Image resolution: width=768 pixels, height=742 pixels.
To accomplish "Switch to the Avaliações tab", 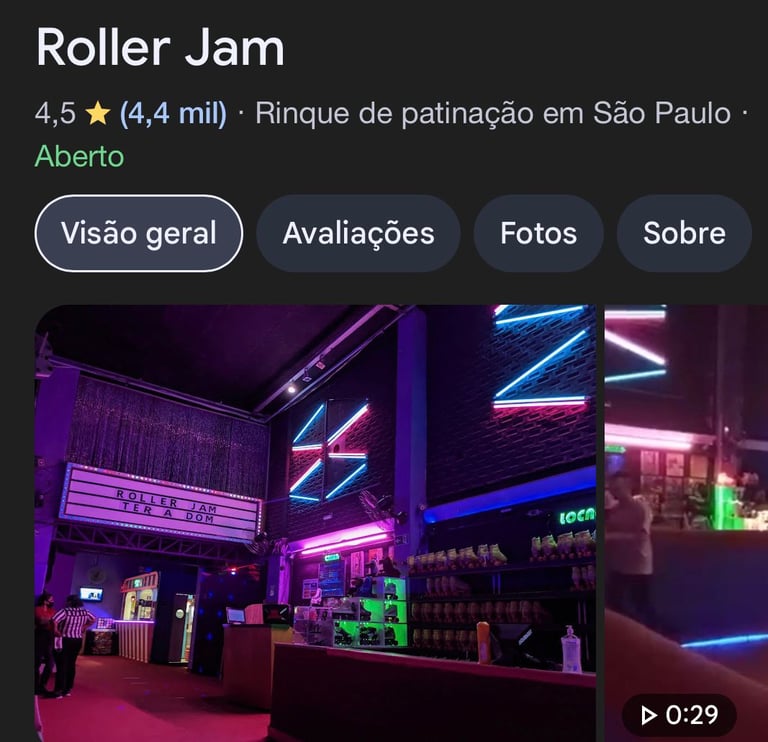I will tap(358, 234).
